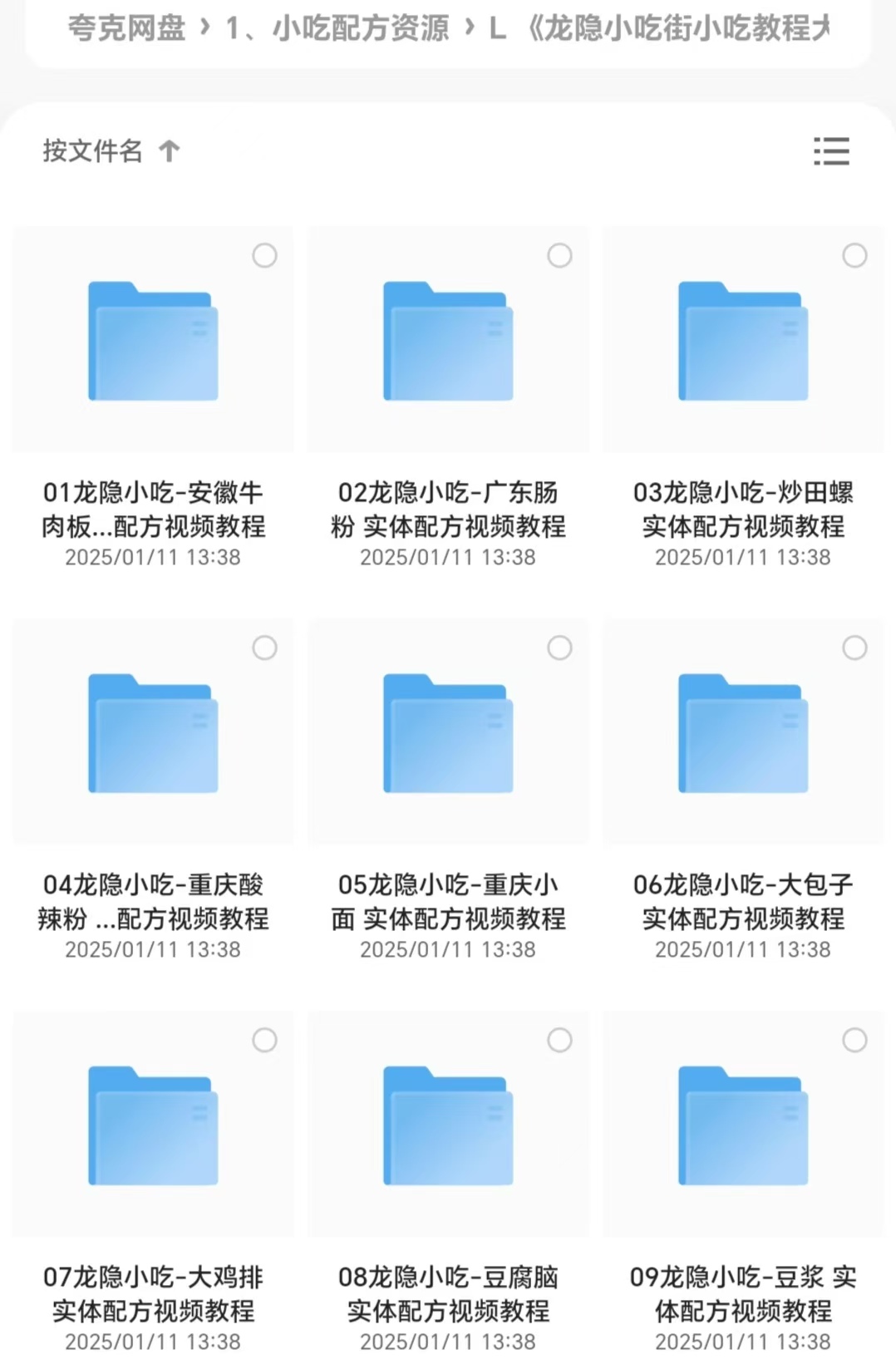Open the 07龙隐小吃-大鸡排 folder
Image resolution: width=896 pixels, height=1364 pixels.
tap(153, 1126)
